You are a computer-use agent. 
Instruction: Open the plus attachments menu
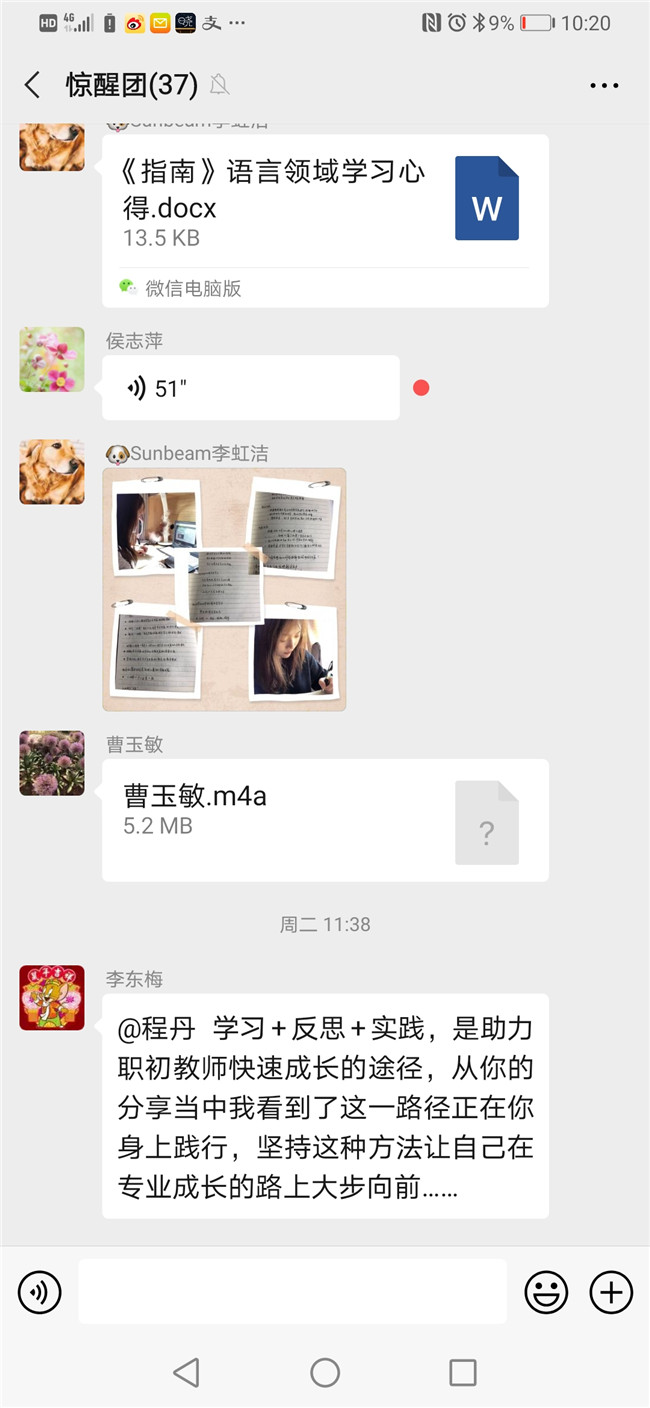(611, 1292)
